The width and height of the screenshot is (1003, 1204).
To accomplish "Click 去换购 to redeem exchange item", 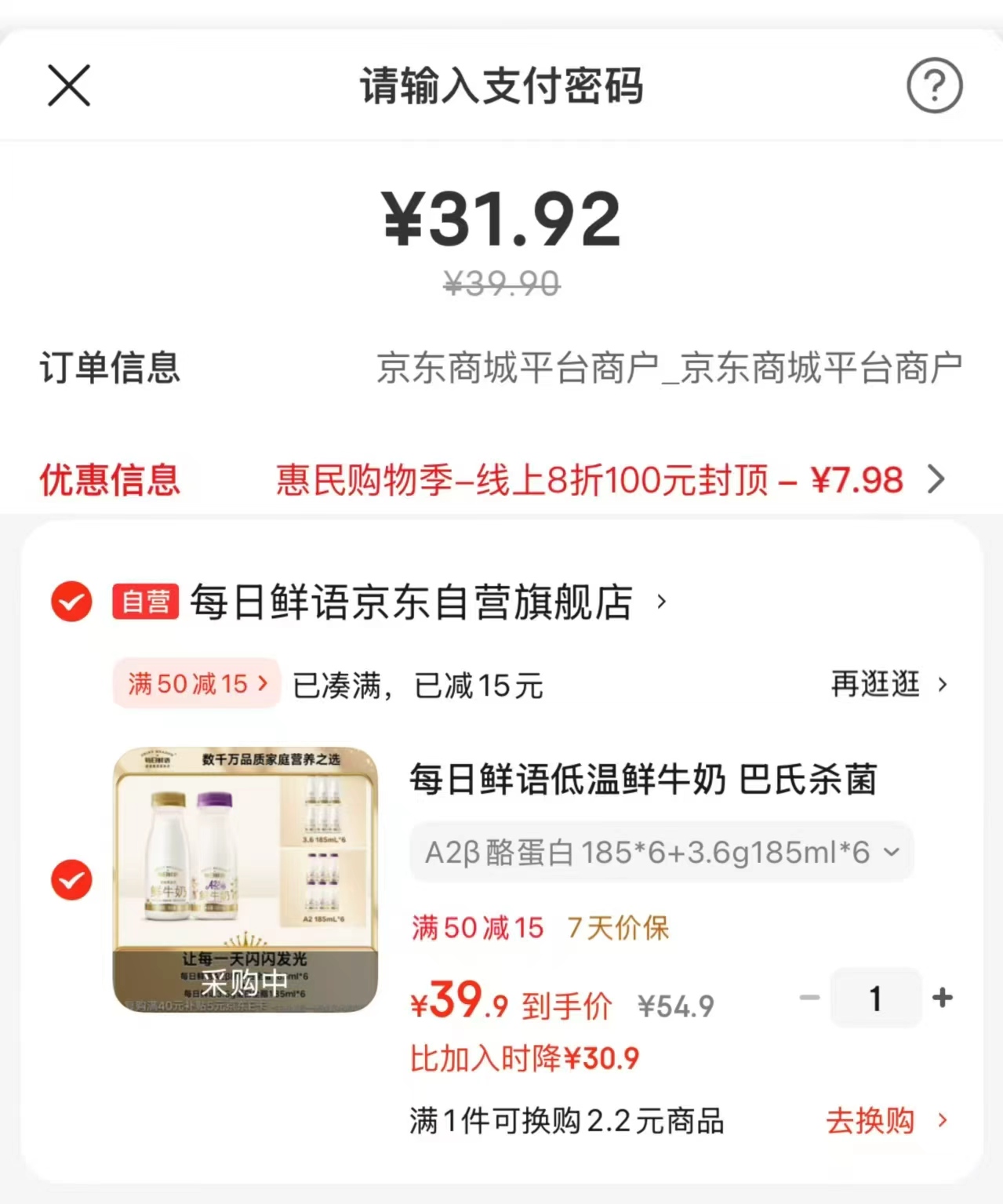I will point(873,1122).
